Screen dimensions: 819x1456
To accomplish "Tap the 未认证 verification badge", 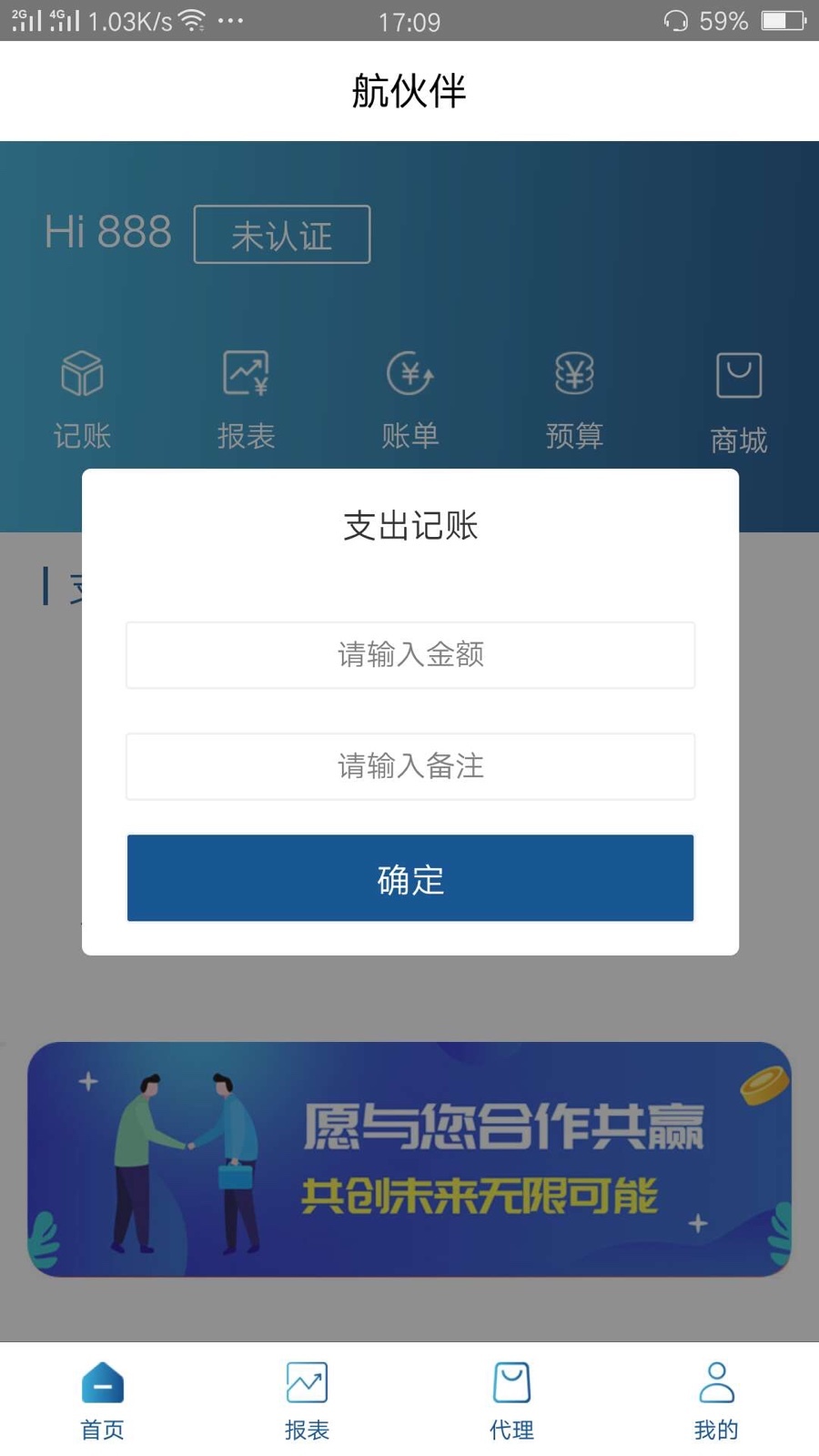I will [281, 234].
